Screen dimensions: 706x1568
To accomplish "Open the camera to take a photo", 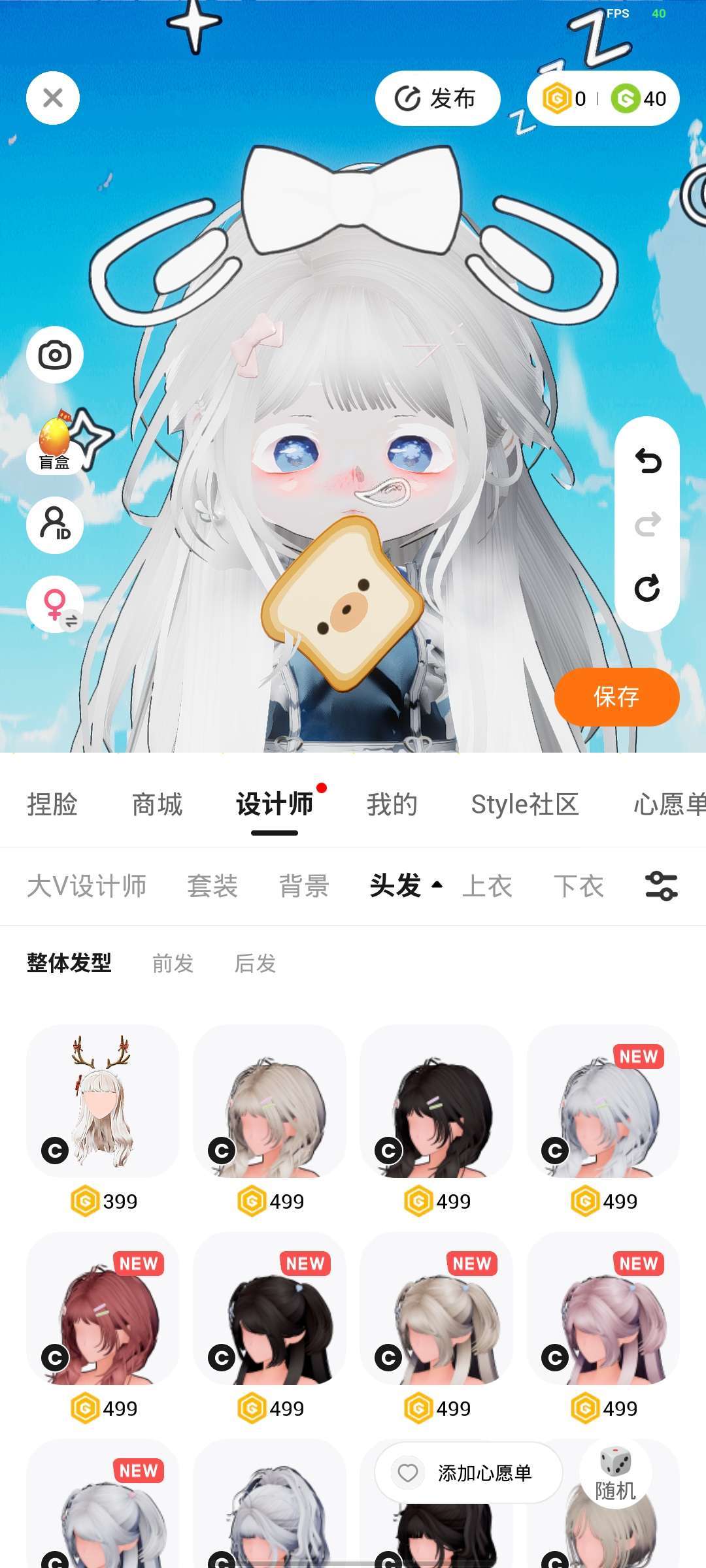I will coord(55,355).
